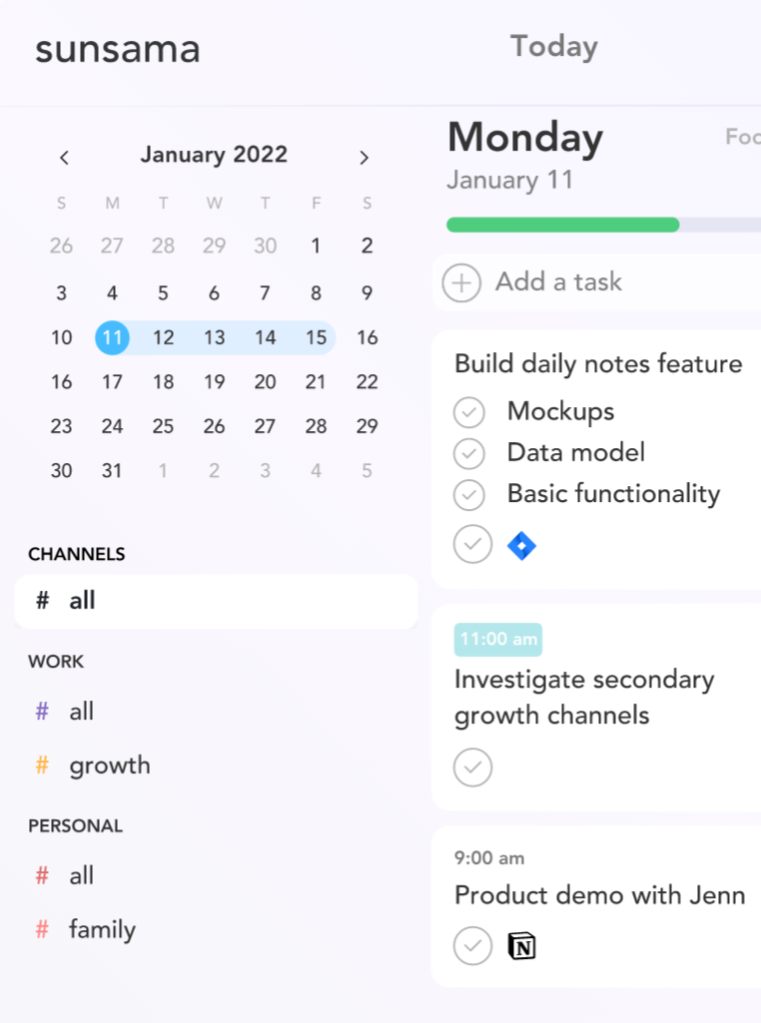The height and width of the screenshot is (1023, 761).
Task: Complete the Build daily notes feature task
Action: point(473,545)
